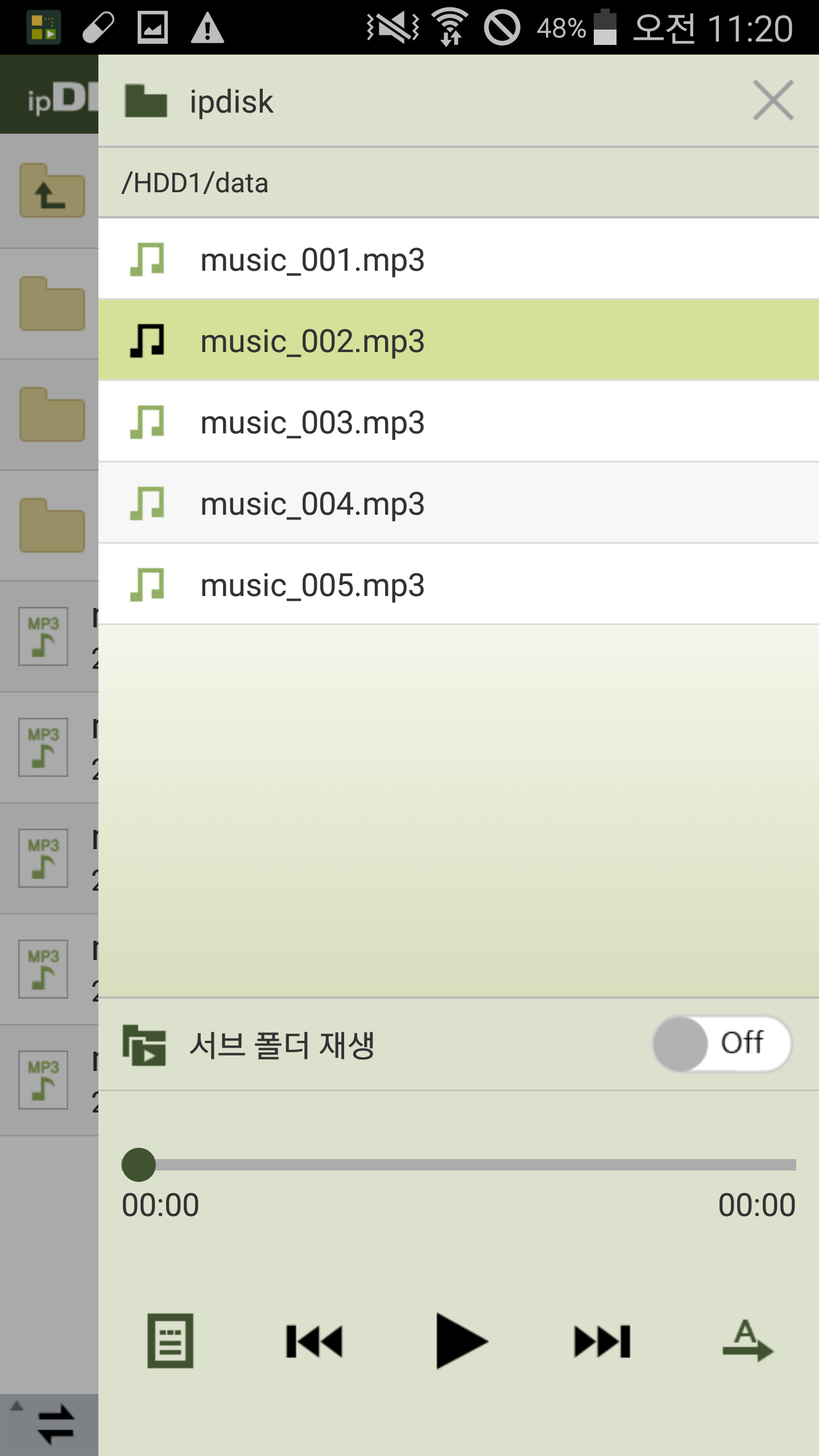Select music_002.mp3 from the playlist

(x=312, y=341)
